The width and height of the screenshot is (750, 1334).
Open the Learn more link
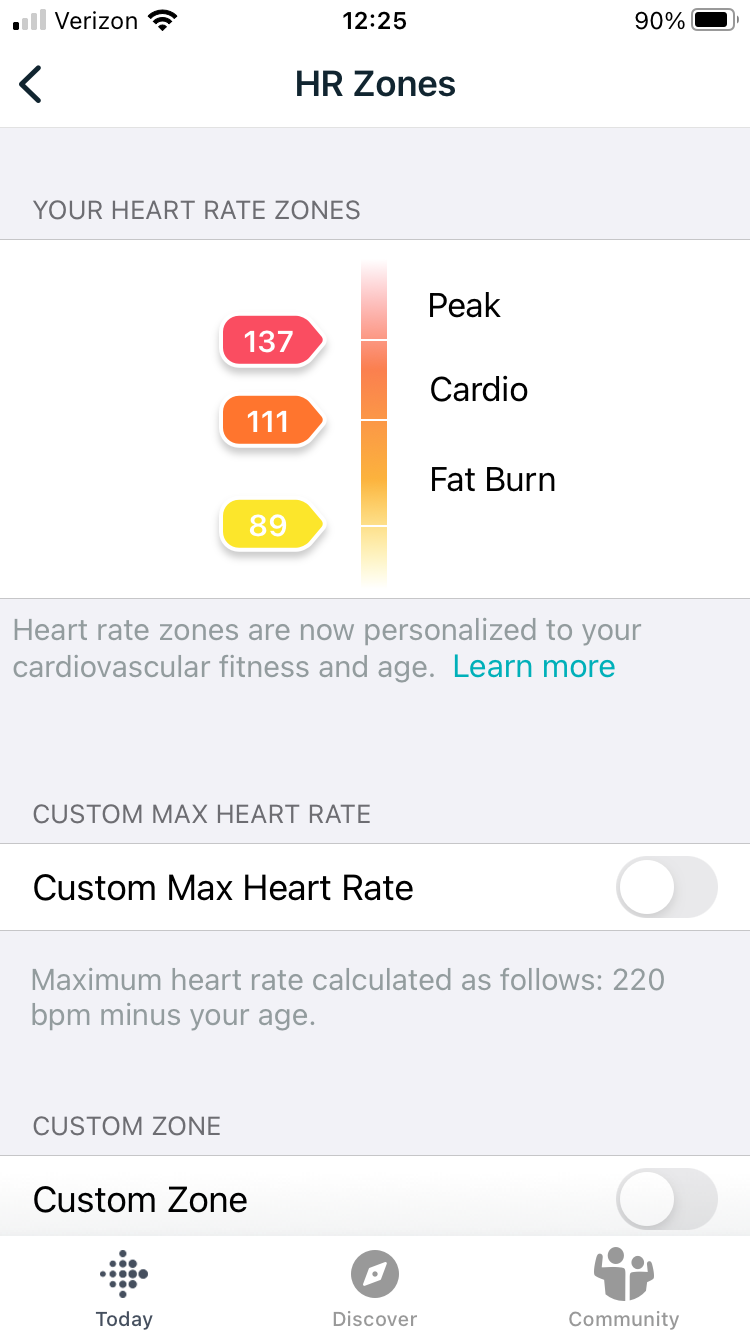coord(534,667)
